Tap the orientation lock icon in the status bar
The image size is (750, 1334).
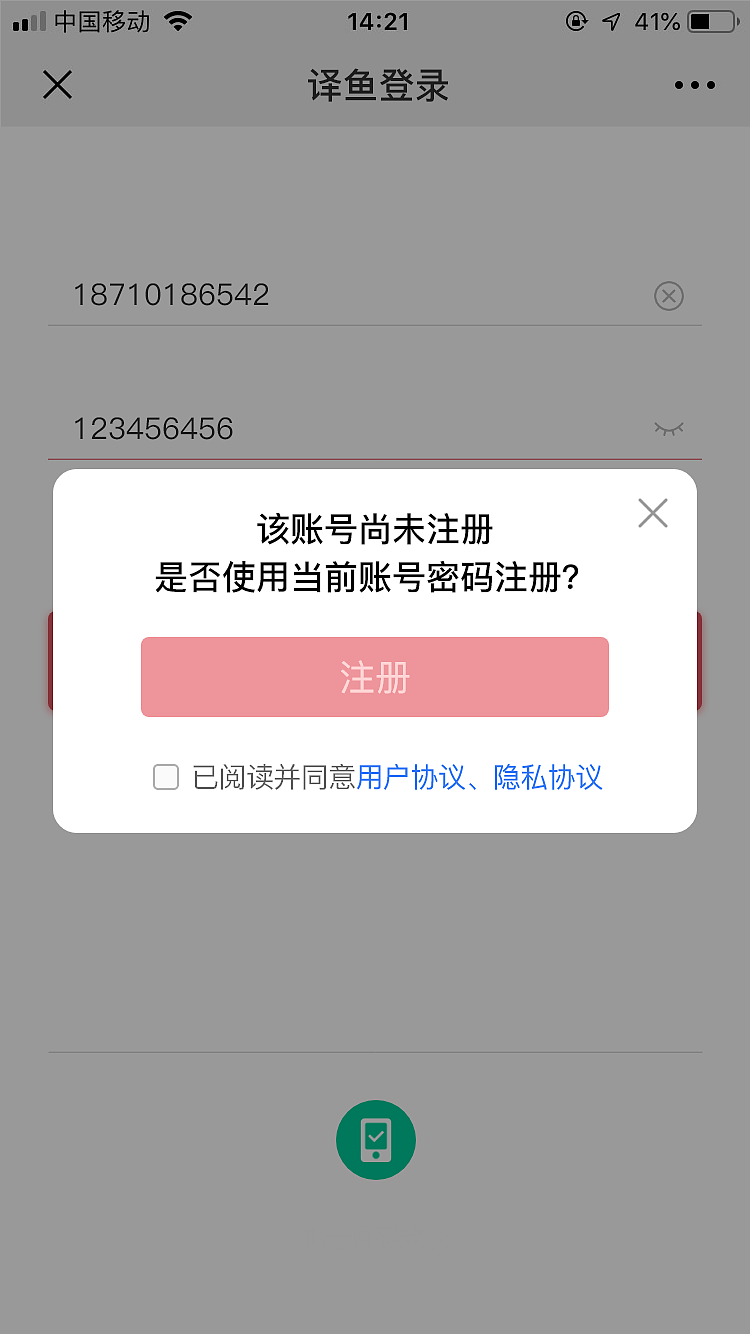tap(575, 21)
